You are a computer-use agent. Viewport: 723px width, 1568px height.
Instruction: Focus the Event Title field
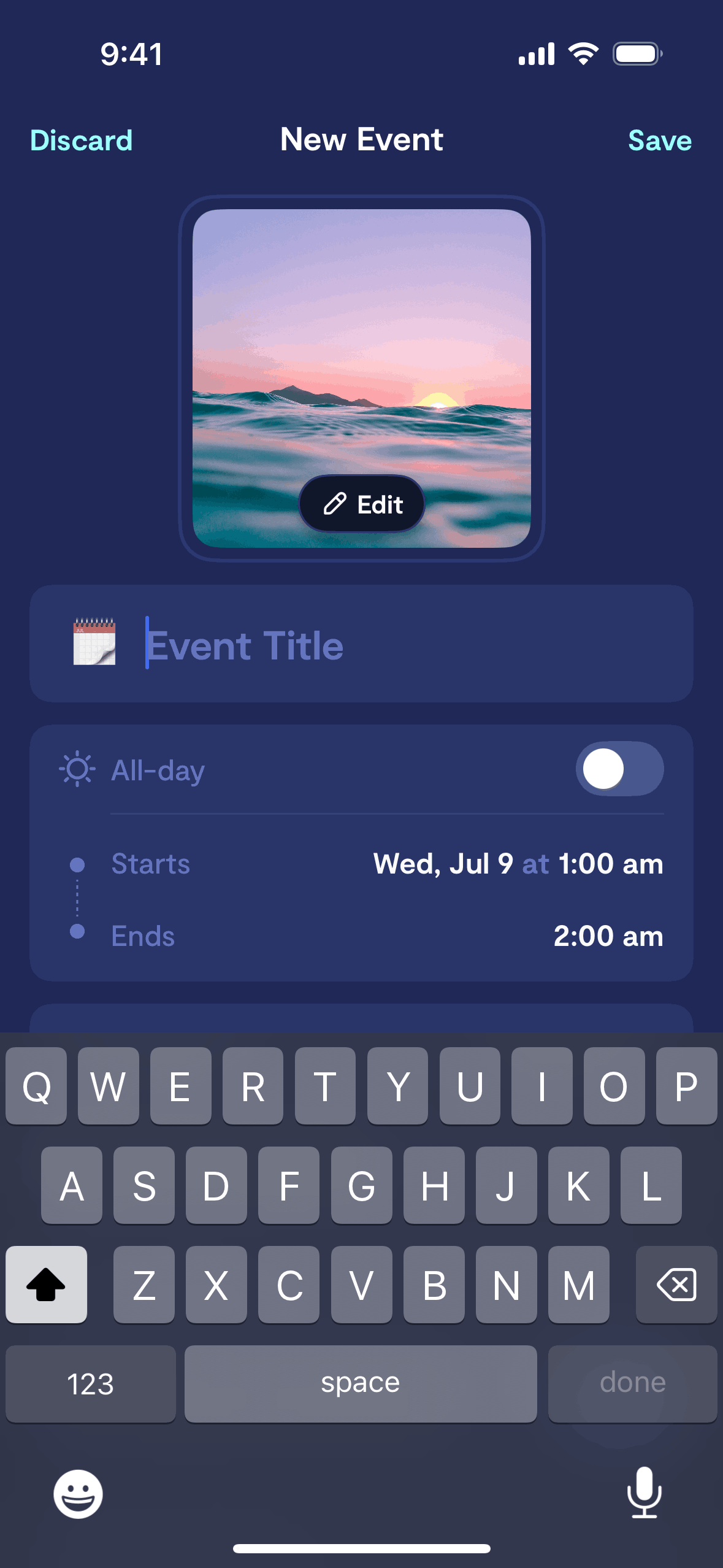pyautogui.click(x=405, y=645)
